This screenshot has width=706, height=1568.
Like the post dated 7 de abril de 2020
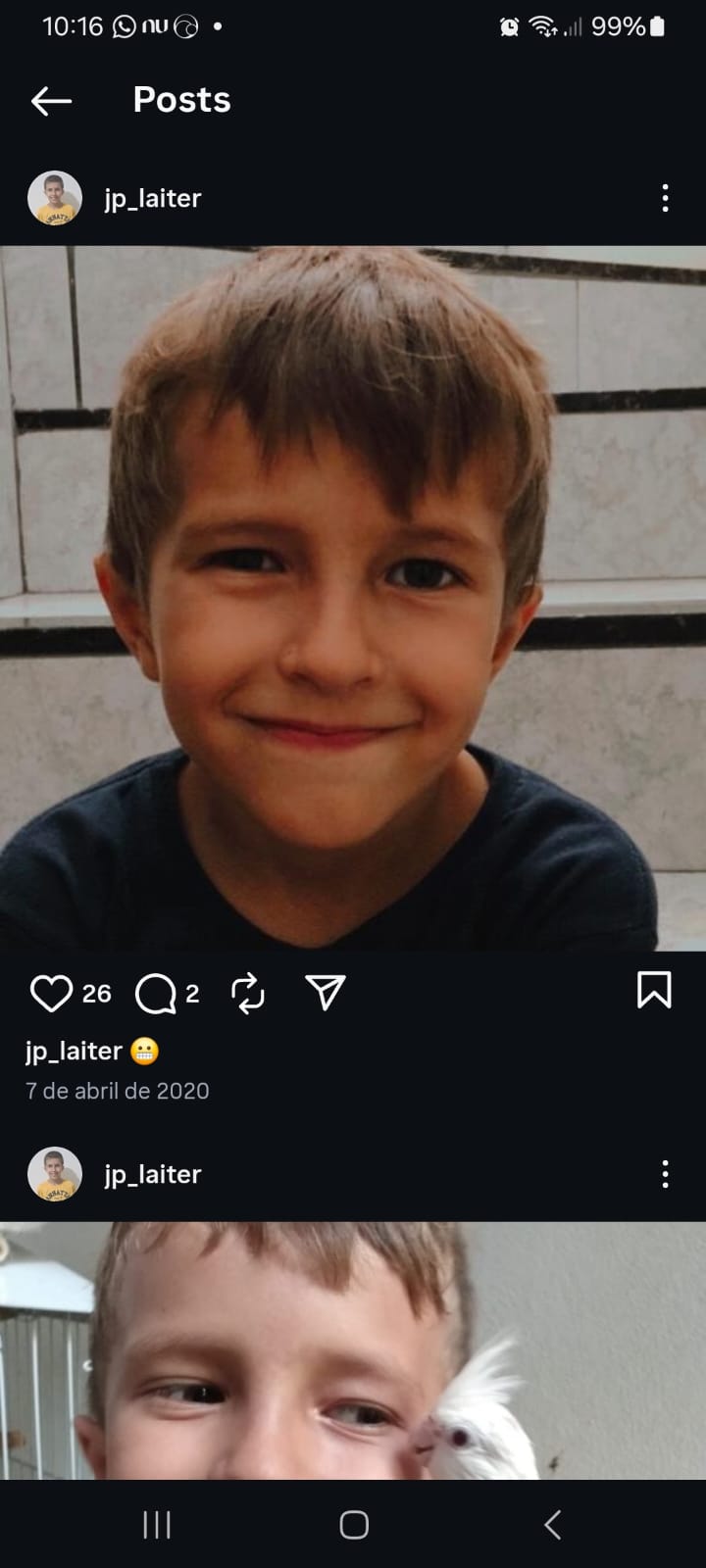tap(51, 993)
